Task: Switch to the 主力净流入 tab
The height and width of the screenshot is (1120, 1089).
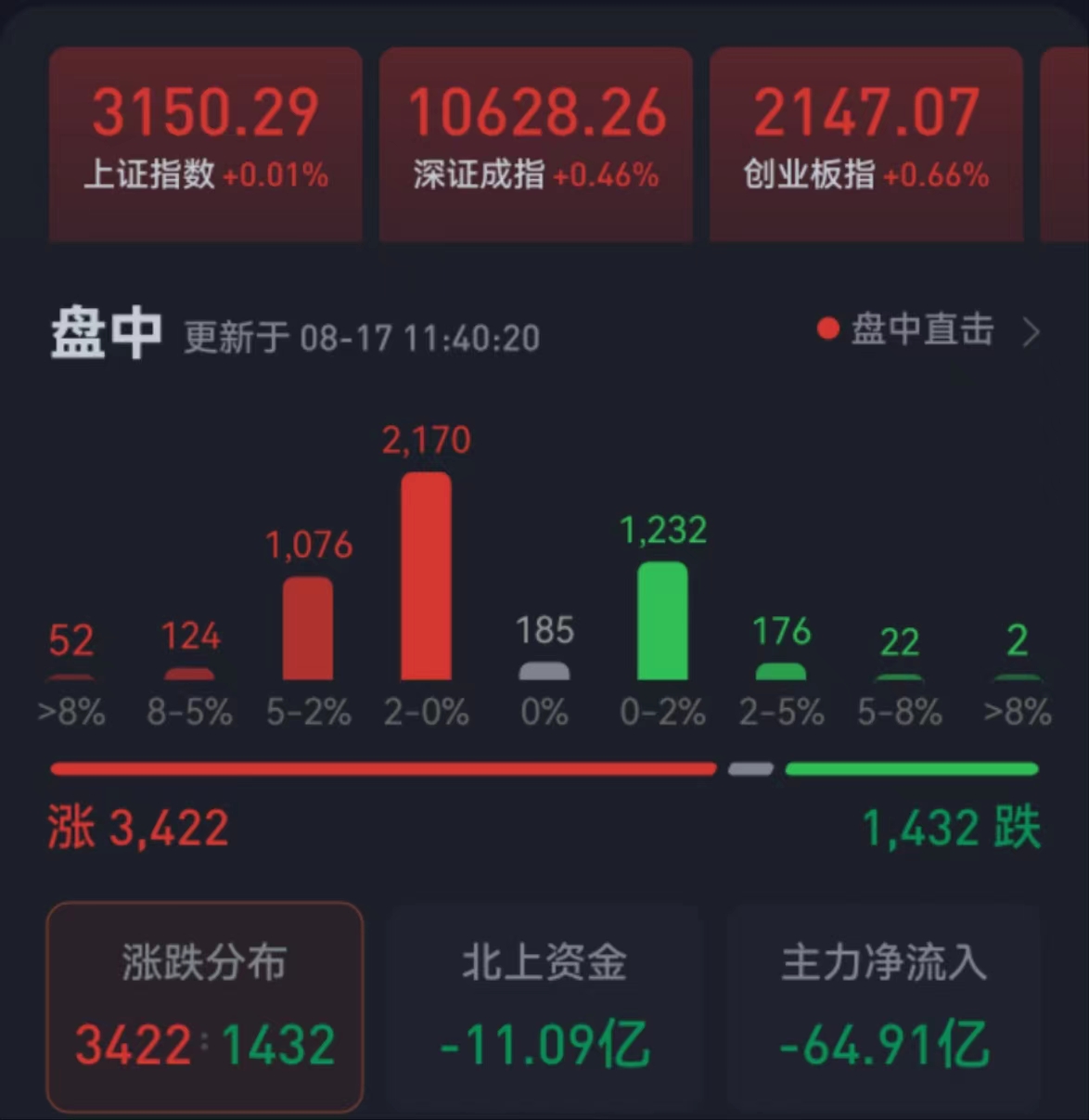Action: tap(884, 1006)
